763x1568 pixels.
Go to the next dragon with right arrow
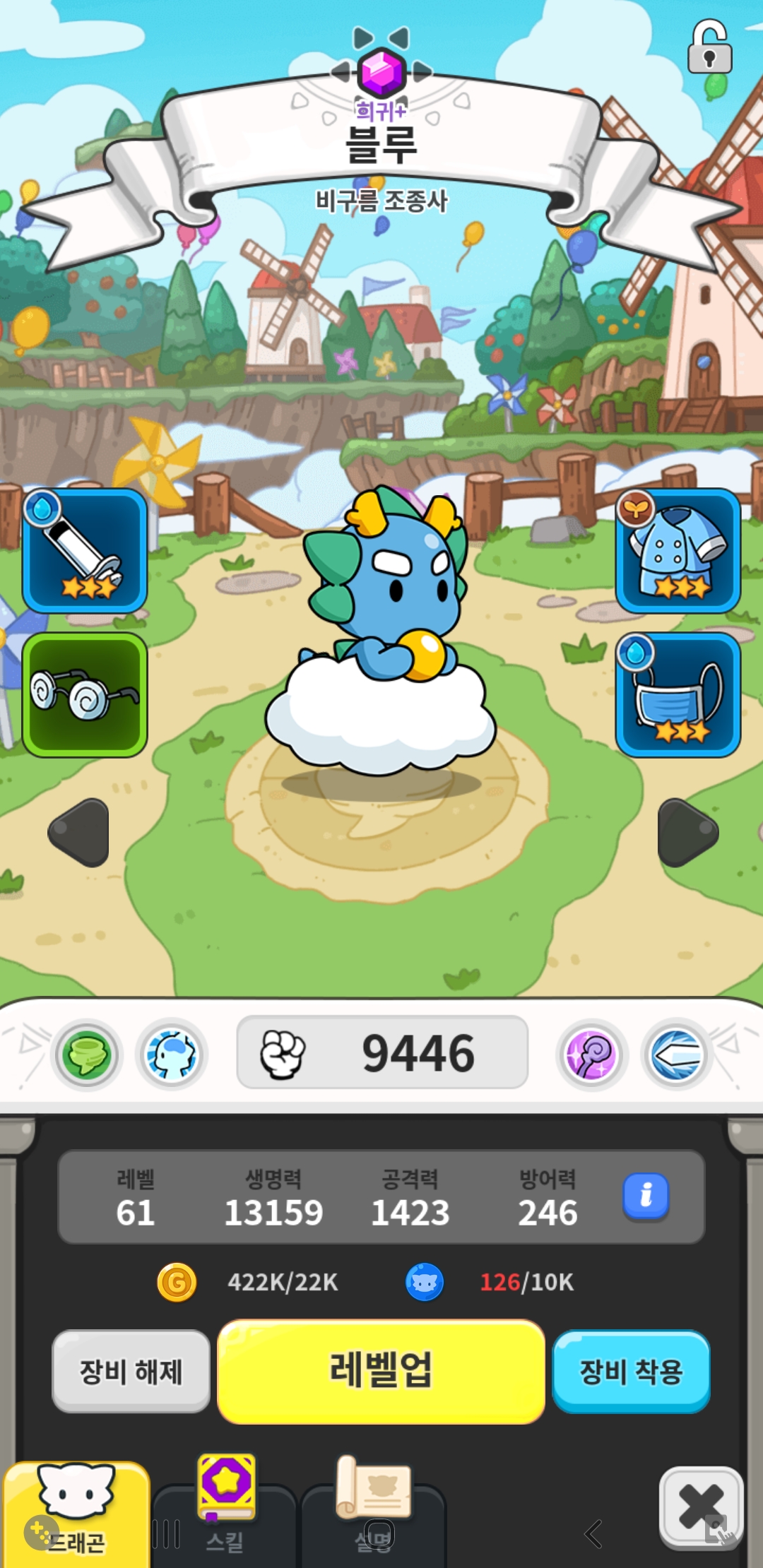pyautogui.click(x=687, y=832)
